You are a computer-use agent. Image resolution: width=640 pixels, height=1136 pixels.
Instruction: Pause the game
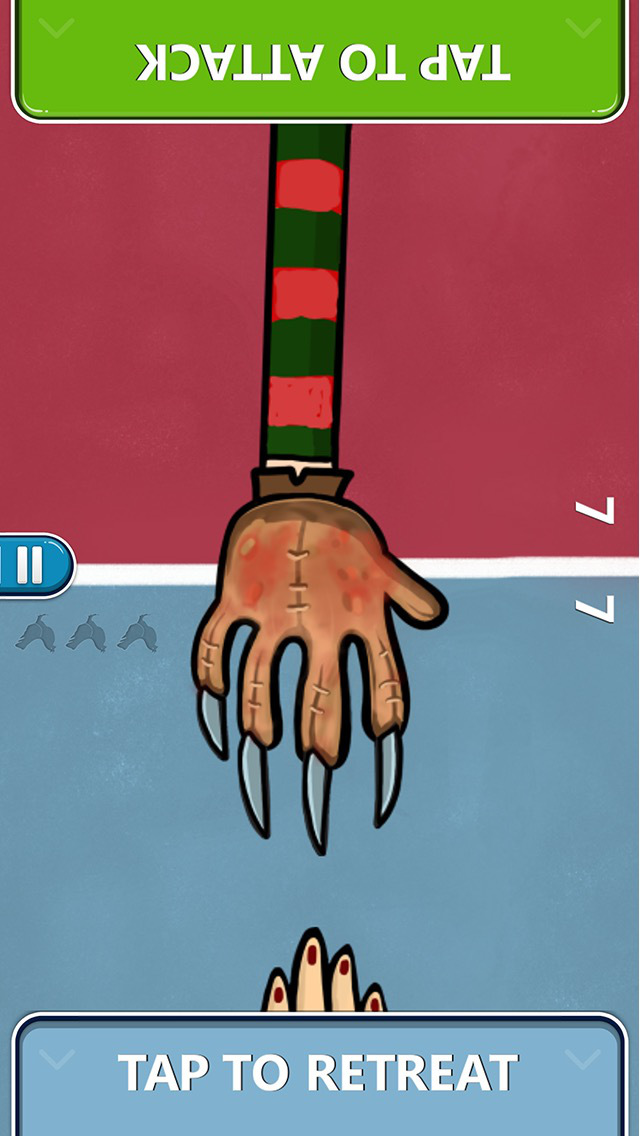coord(36,565)
